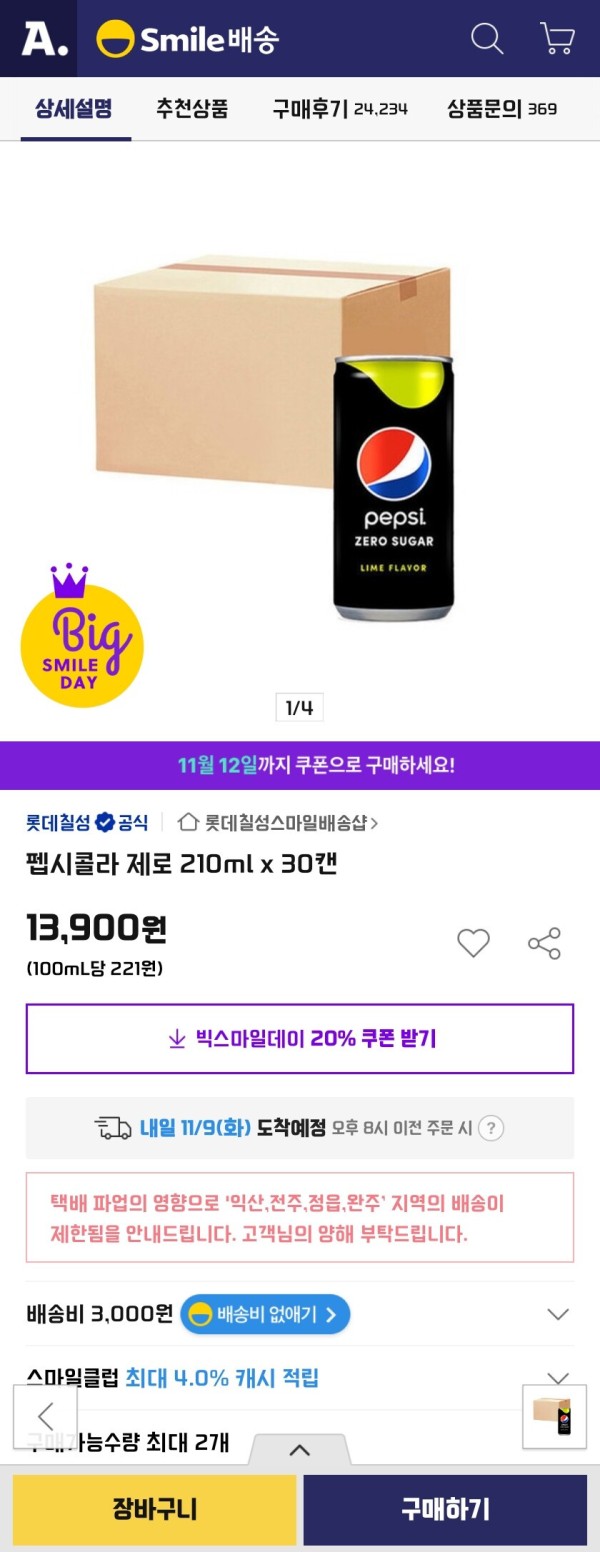Open the shopping cart icon
Screen dimensions: 600x1552
click(x=557, y=39)
